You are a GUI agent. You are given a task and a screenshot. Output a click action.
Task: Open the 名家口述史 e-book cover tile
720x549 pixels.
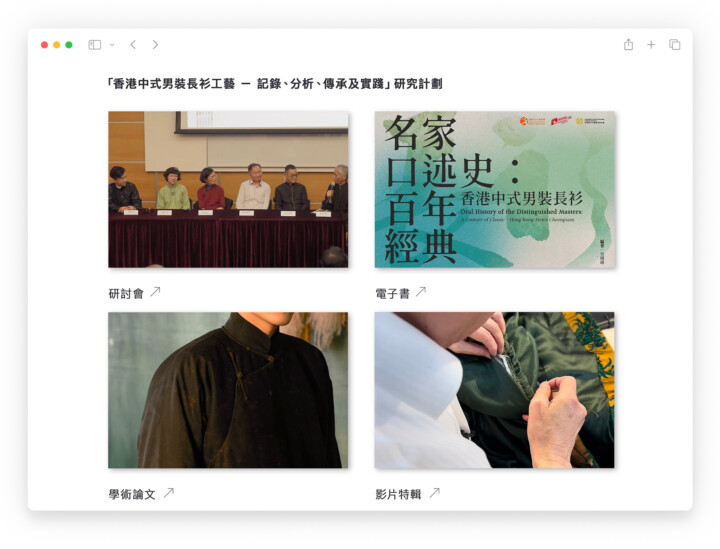tap(494, 189)
